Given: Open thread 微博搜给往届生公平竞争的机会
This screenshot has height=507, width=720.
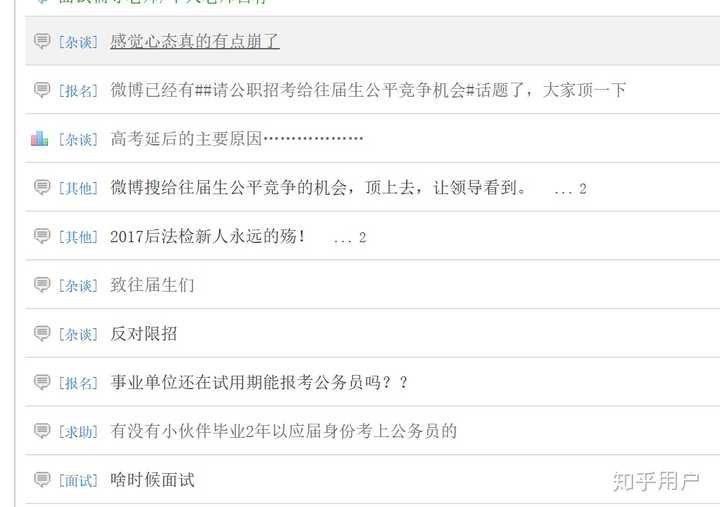Looking at the screenshot, I should (x=320, y=188).
